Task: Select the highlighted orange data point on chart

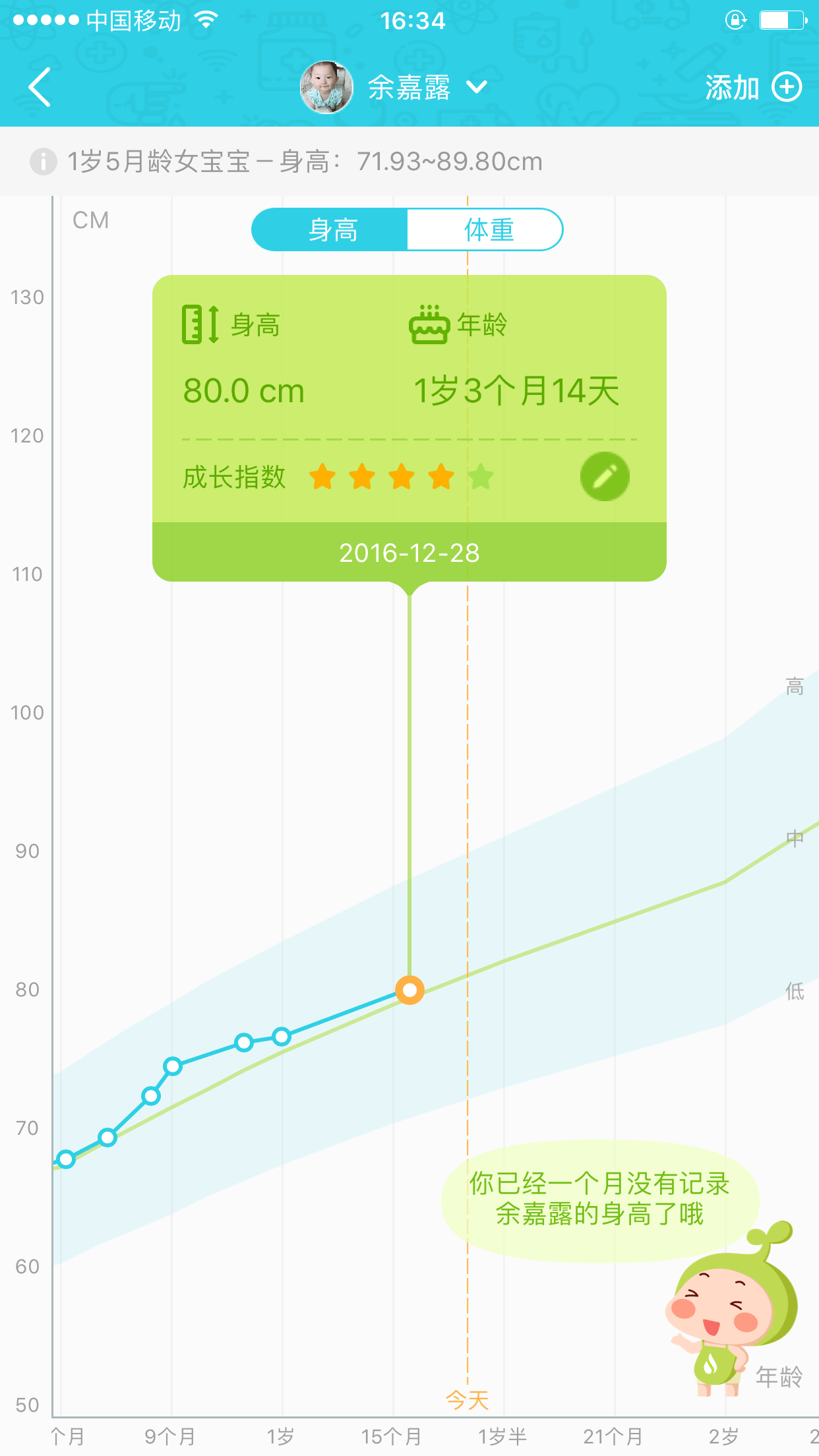Action: [x=409, y=990]
